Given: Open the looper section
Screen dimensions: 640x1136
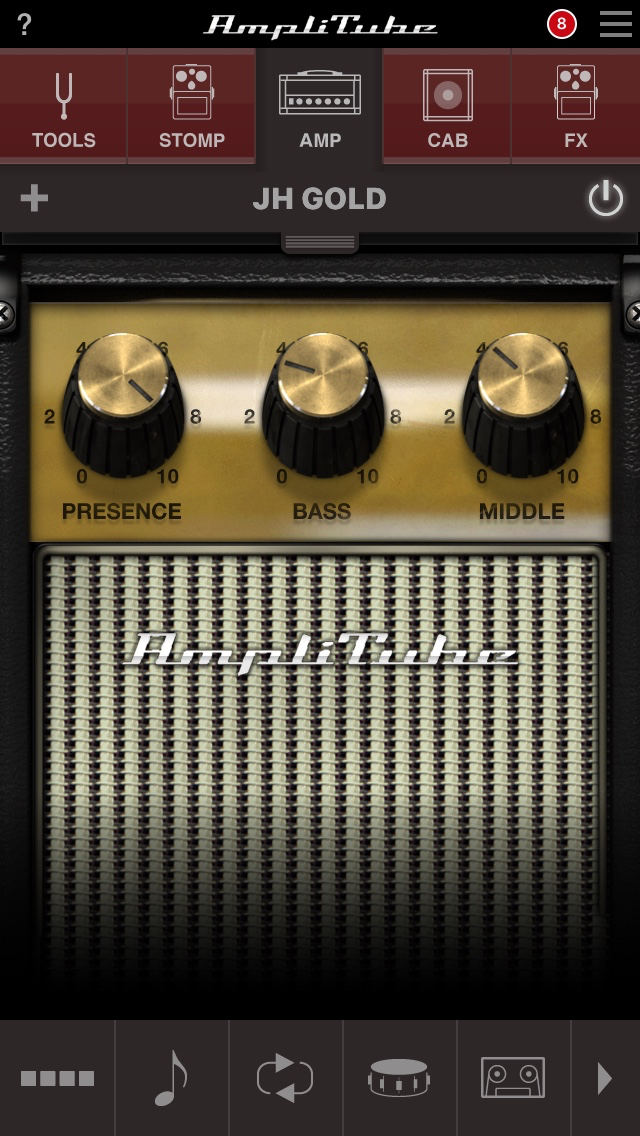Looking at the screenshot, I should coord(286,1078).
